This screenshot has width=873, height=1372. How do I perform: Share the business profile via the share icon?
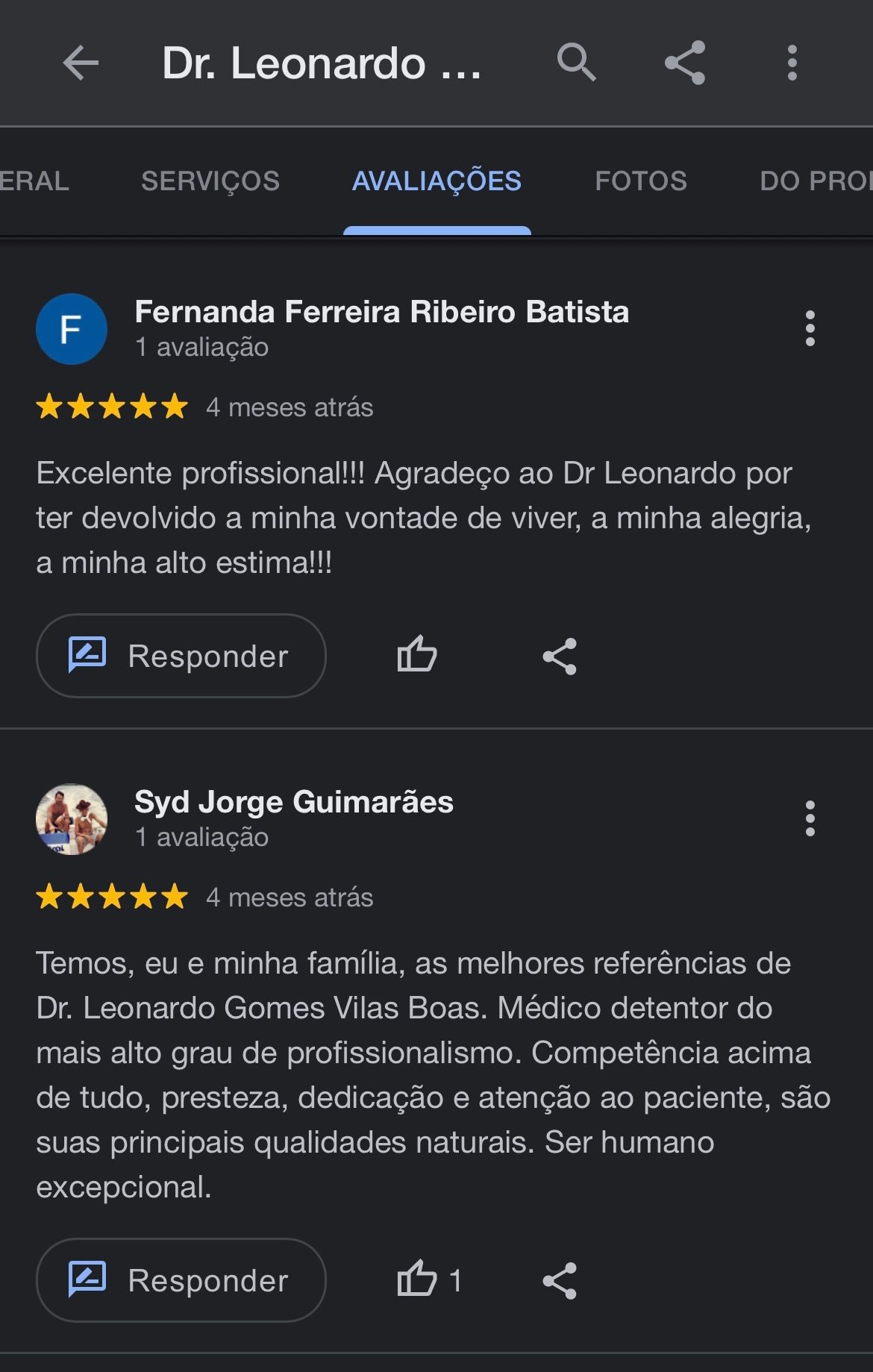(x=685, y=63)
